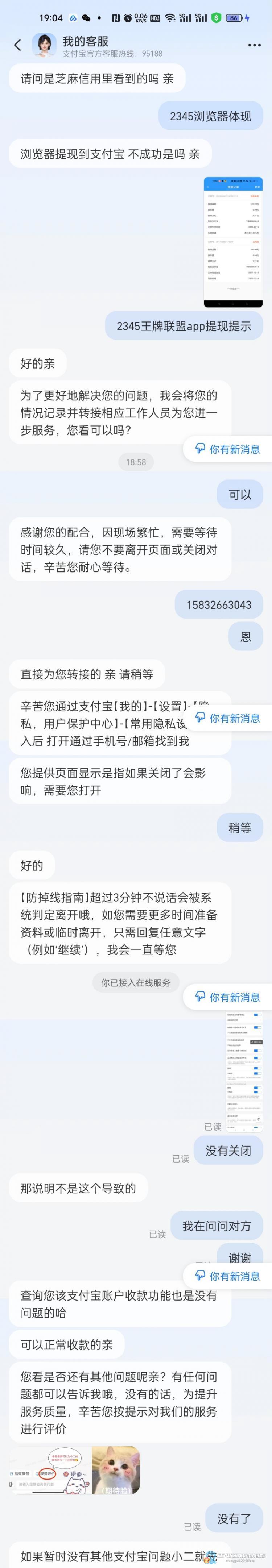Go back from the customer service chat
The width and height of the screenshot is (272, 1568).
17,45
